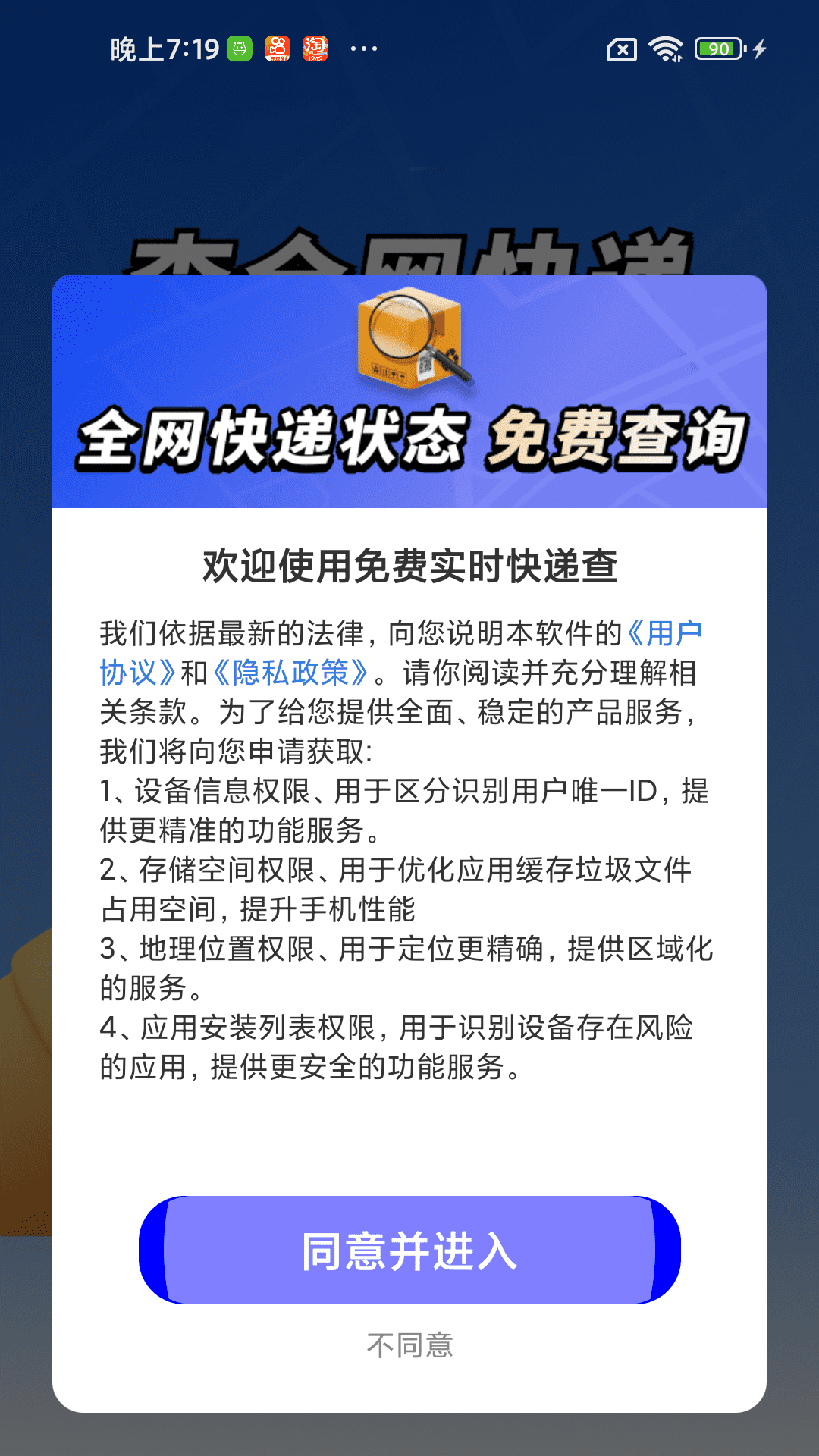
Task: Open the 《隐私政策》 privacy policy link
Action: click(x=290, y=673)
